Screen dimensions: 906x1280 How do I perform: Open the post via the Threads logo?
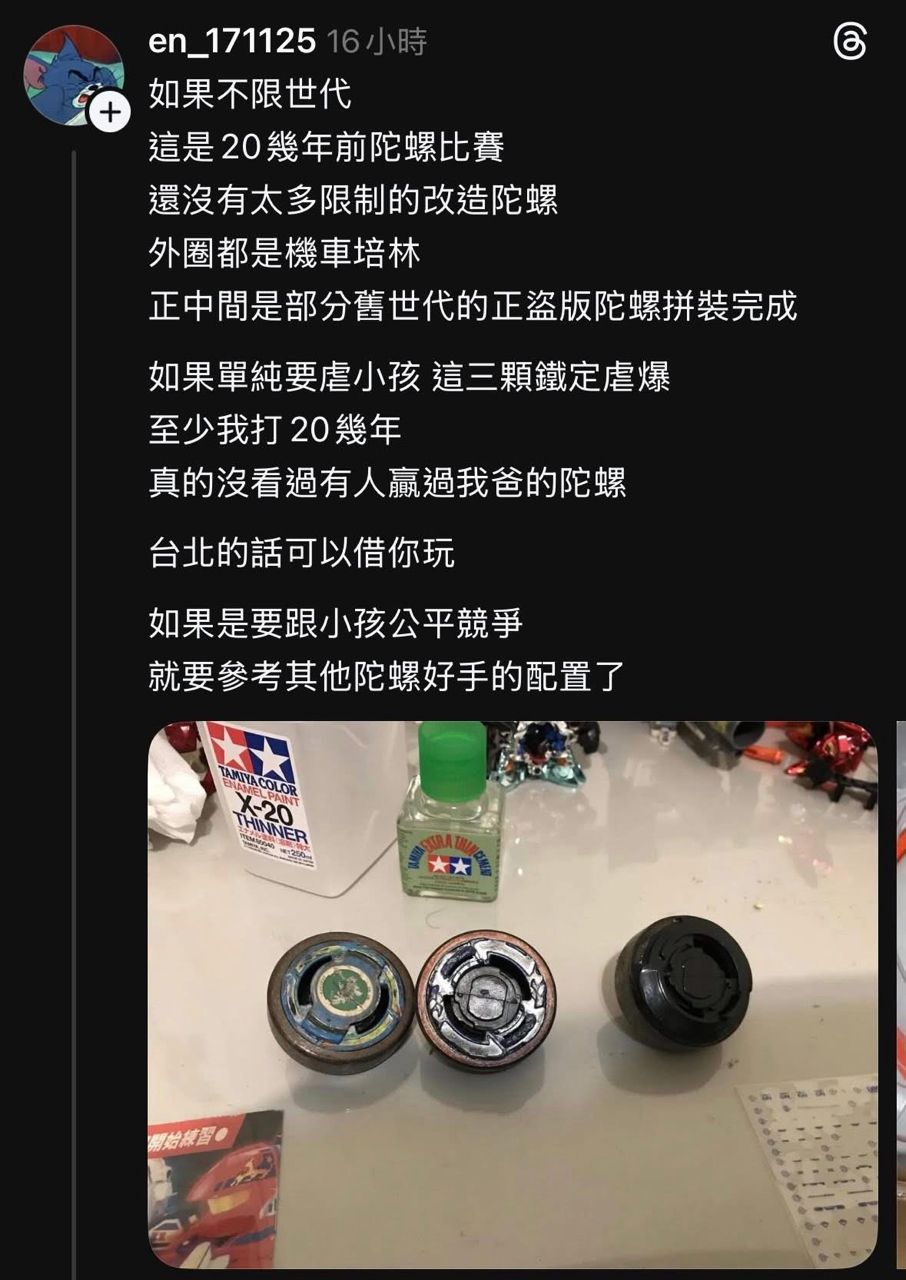[850, 43]
